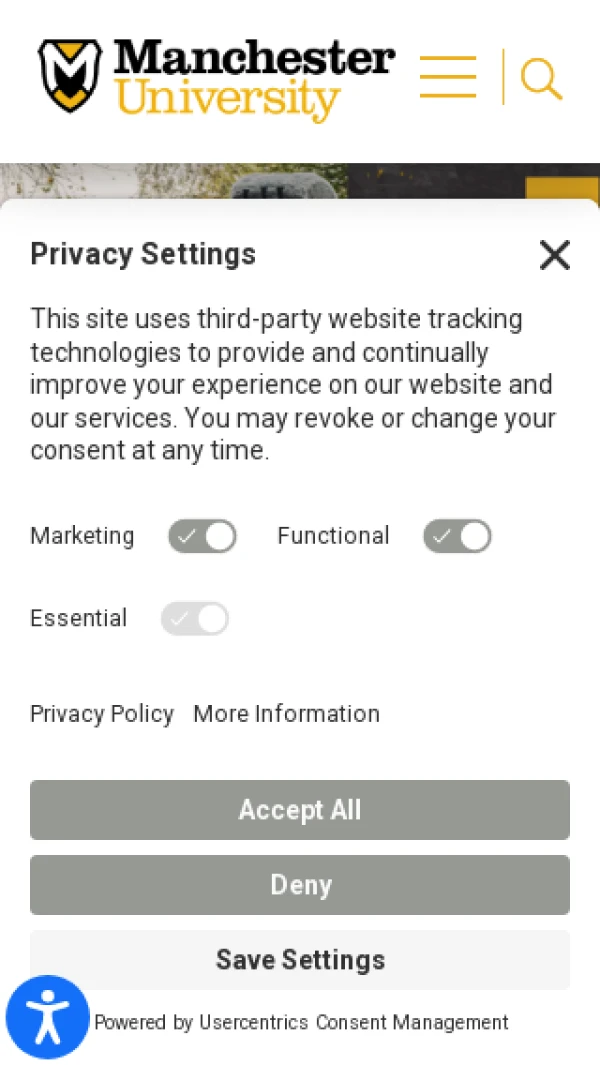600x1065 pixels.
Task: View More Information about tracking
Action: 286,714
